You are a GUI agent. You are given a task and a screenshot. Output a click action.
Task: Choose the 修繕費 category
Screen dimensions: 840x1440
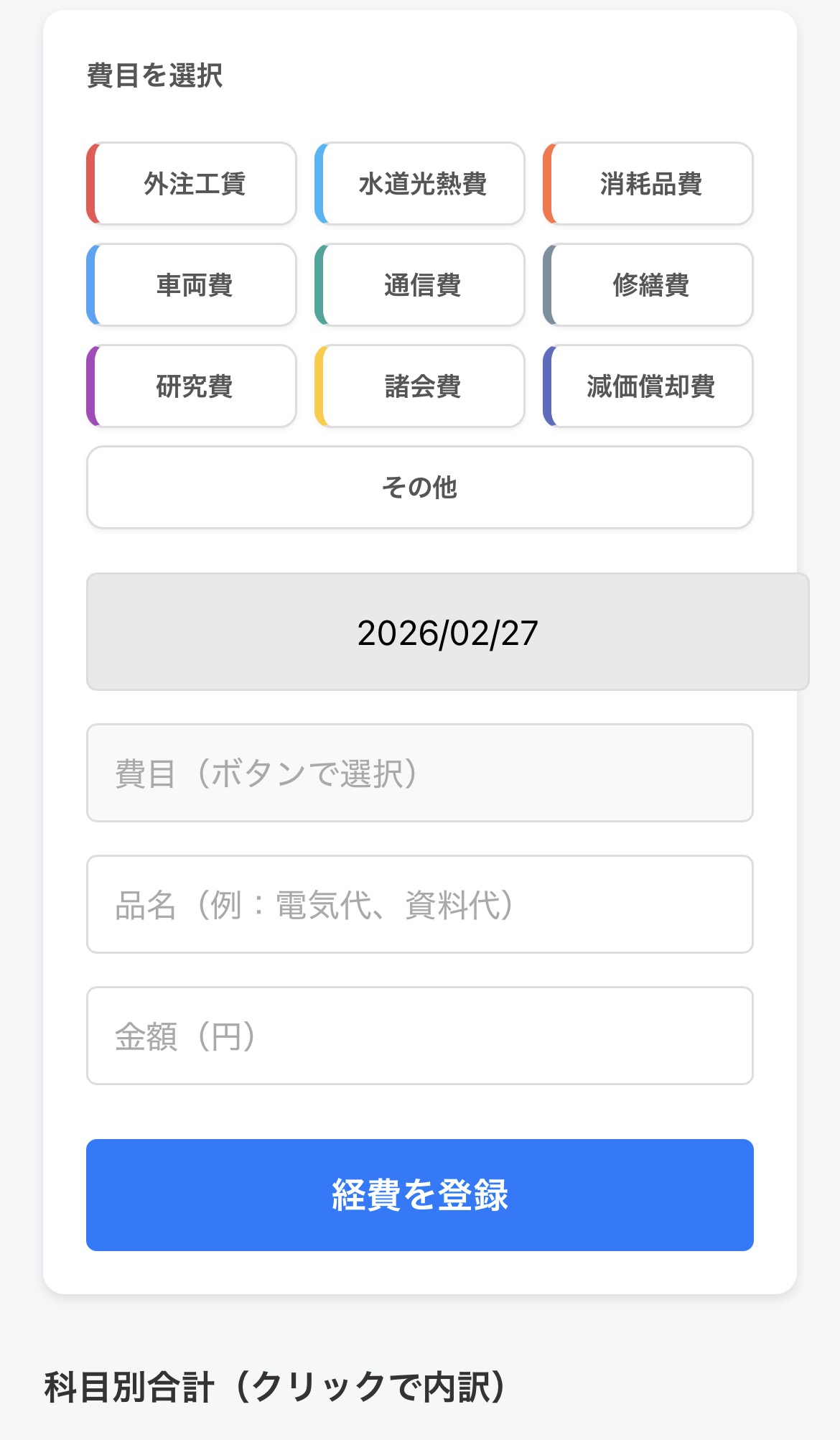(648, 285)
